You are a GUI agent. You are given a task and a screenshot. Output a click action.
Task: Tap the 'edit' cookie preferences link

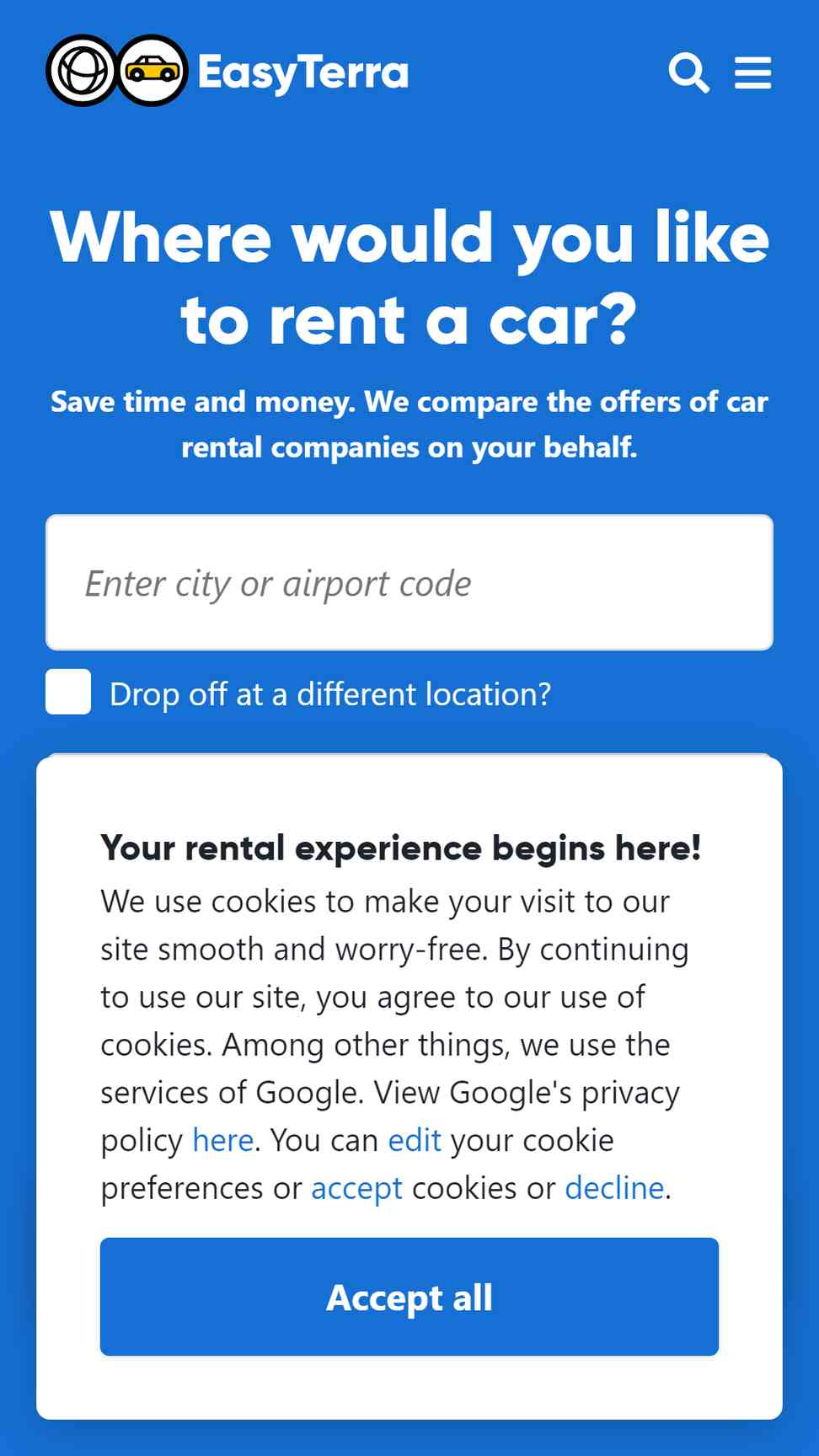coord(414,1140)
